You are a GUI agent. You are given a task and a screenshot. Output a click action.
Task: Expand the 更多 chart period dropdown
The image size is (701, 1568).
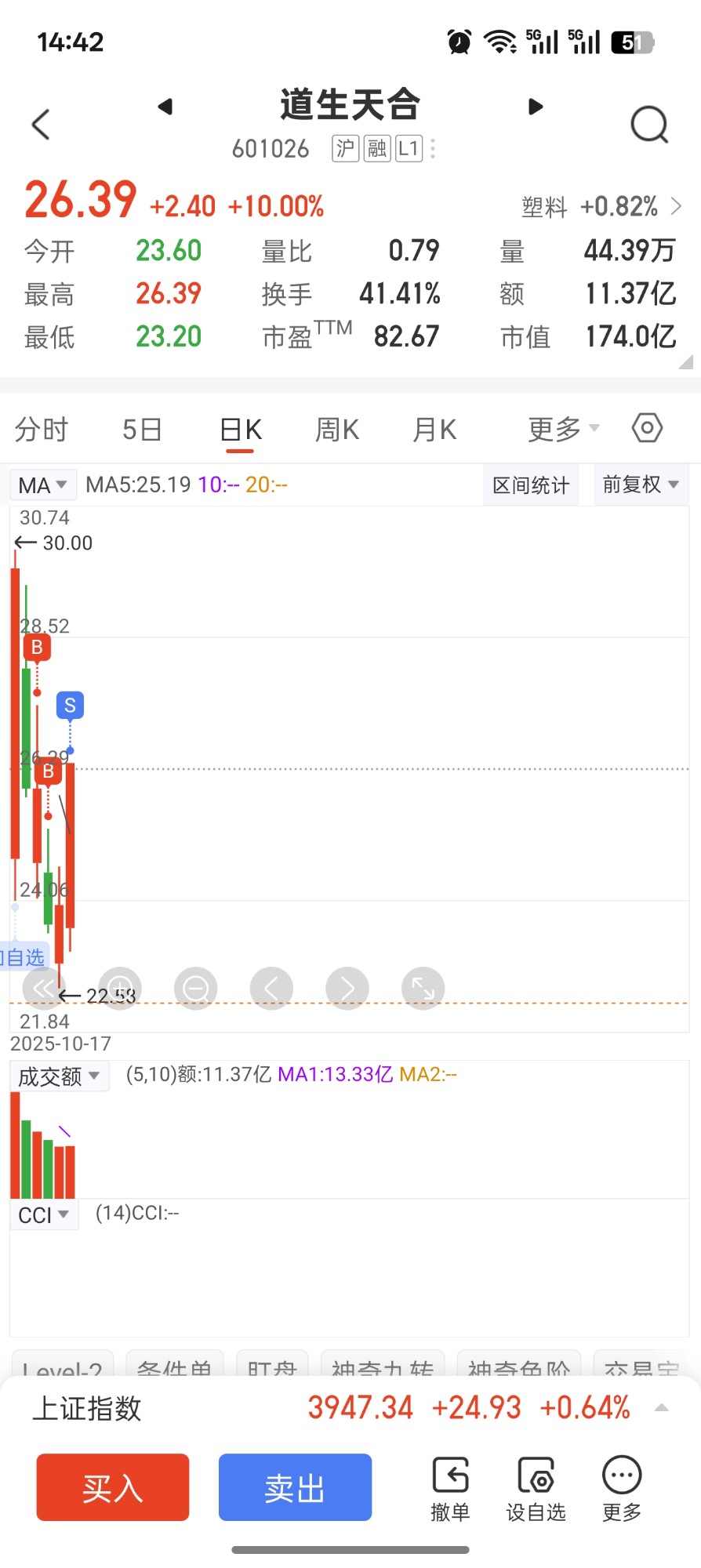[x=563, y=429]
